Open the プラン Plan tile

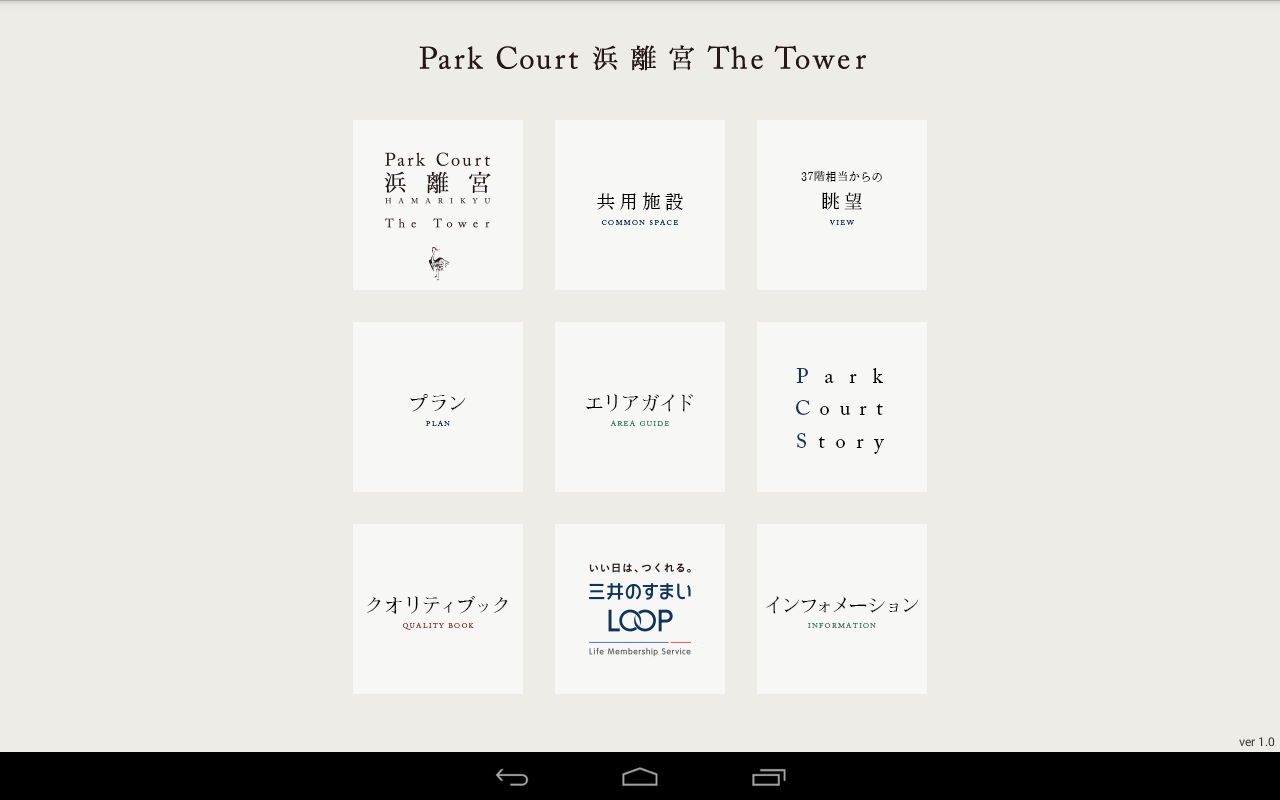click(438, 407)
